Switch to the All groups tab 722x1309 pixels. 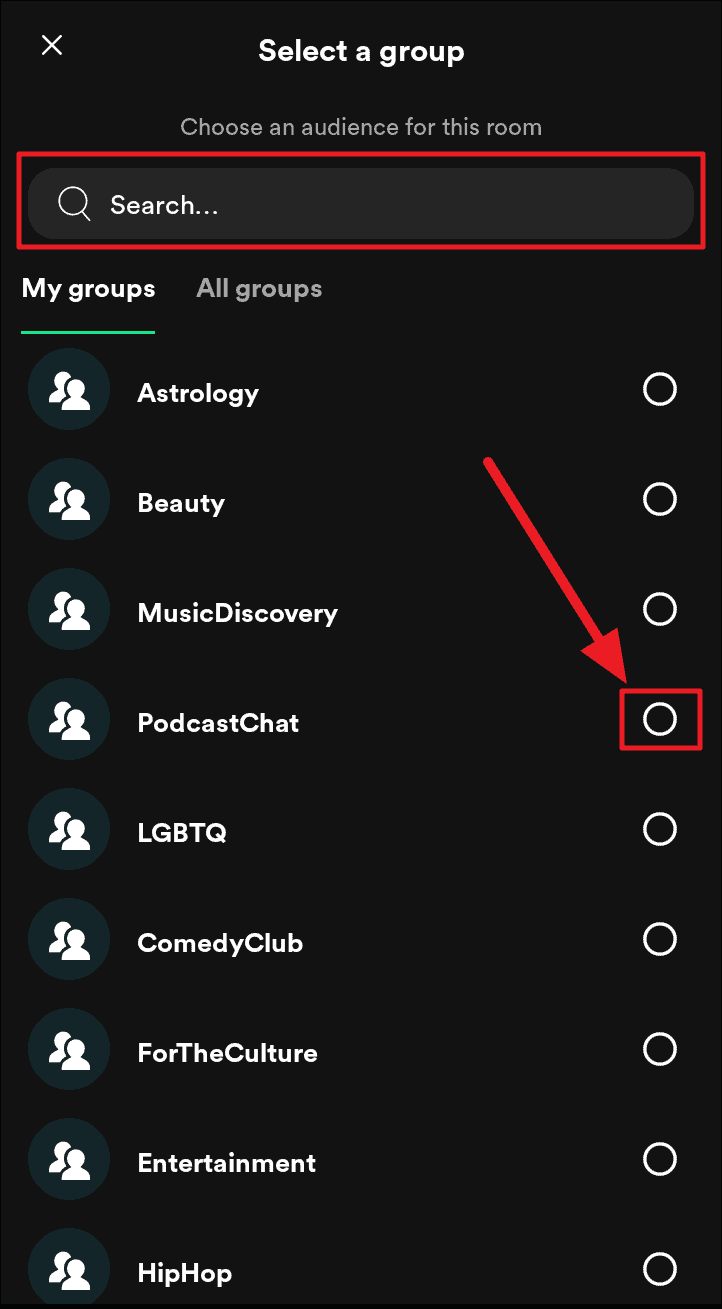coord(259,289)
